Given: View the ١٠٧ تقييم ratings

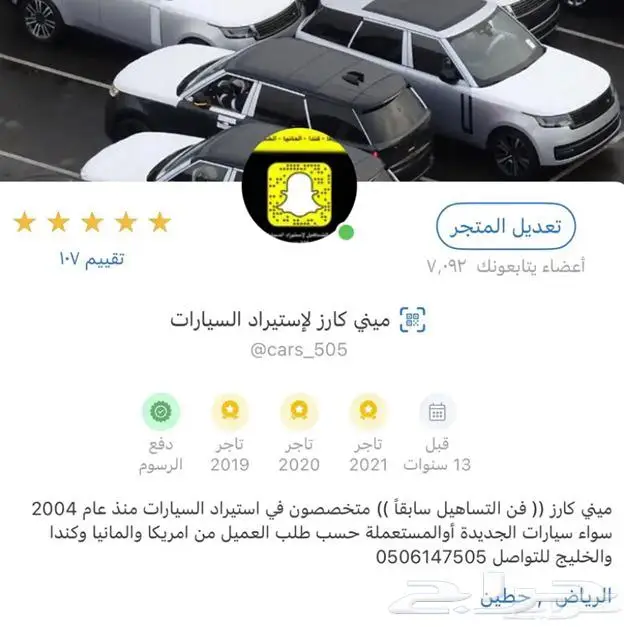Looking at the screenshot, I should (x=90, y=259).
